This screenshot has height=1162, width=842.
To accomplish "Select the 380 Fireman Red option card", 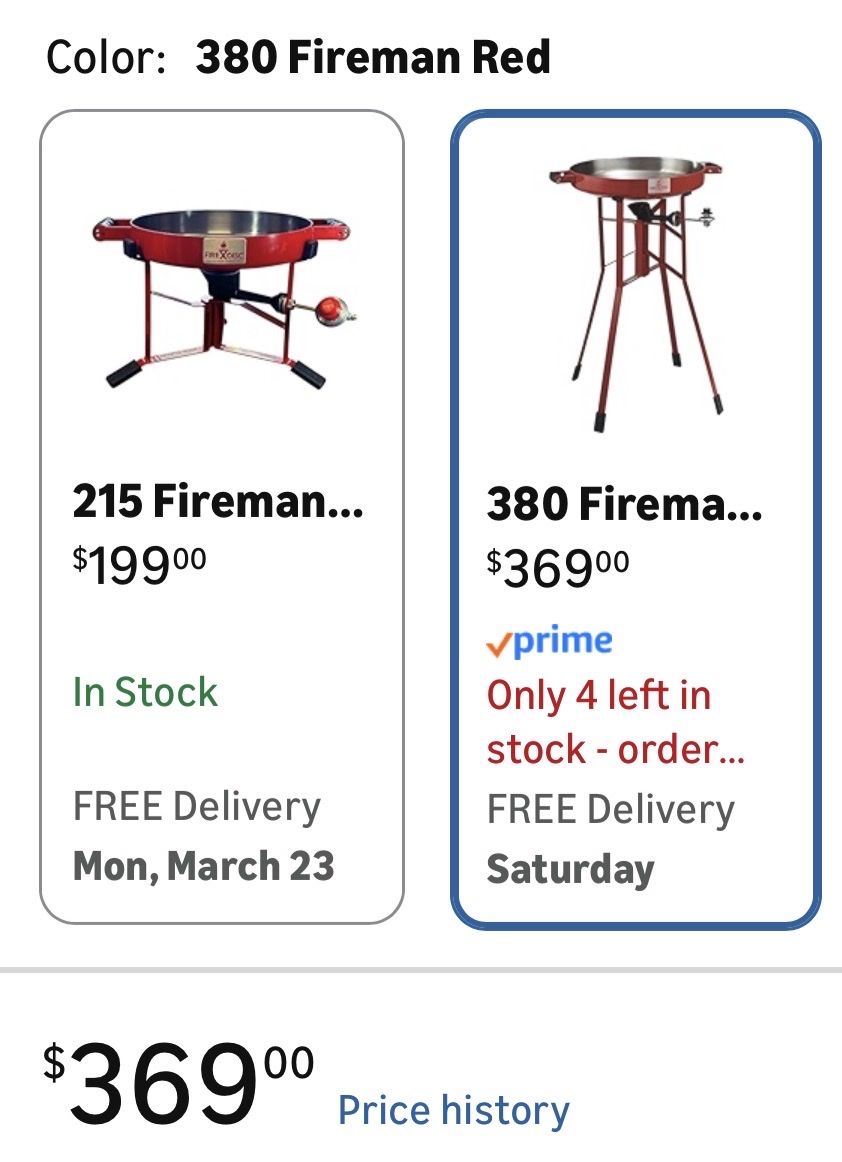I will coord(636,519).
